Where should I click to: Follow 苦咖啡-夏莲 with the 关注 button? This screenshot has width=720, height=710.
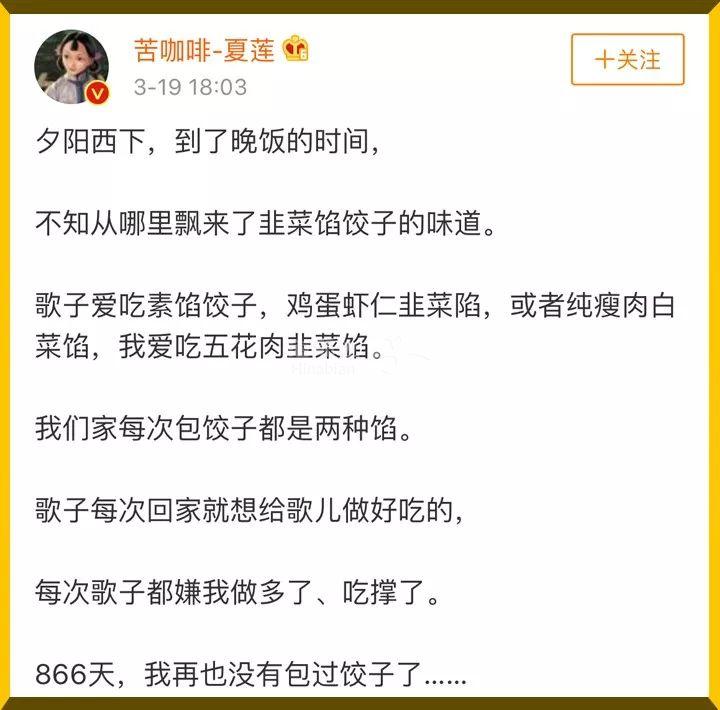pyautogui.click(x=627, y=60)
